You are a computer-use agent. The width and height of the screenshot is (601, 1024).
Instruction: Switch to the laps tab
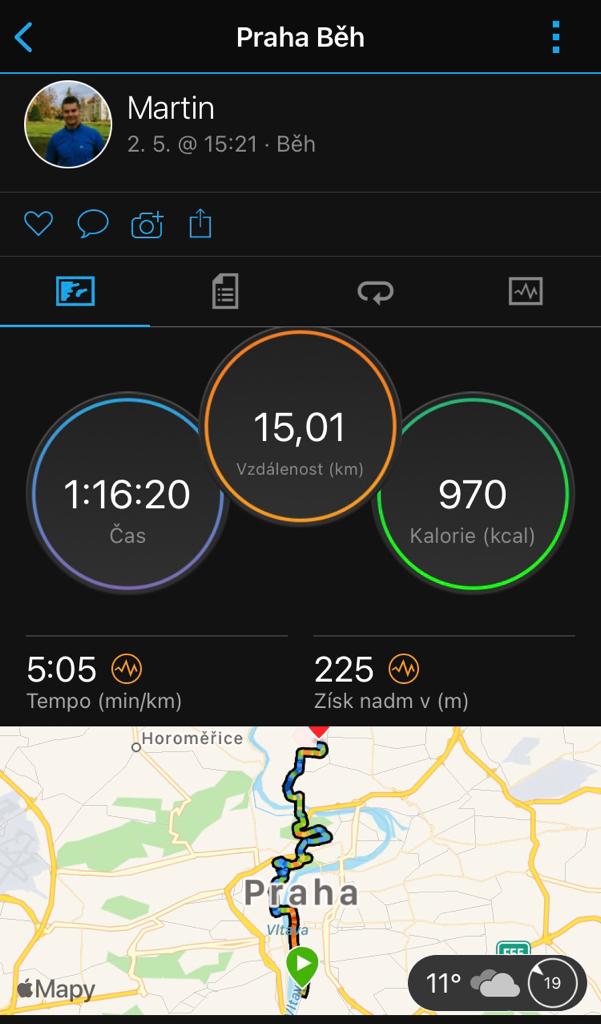point(376,291)
